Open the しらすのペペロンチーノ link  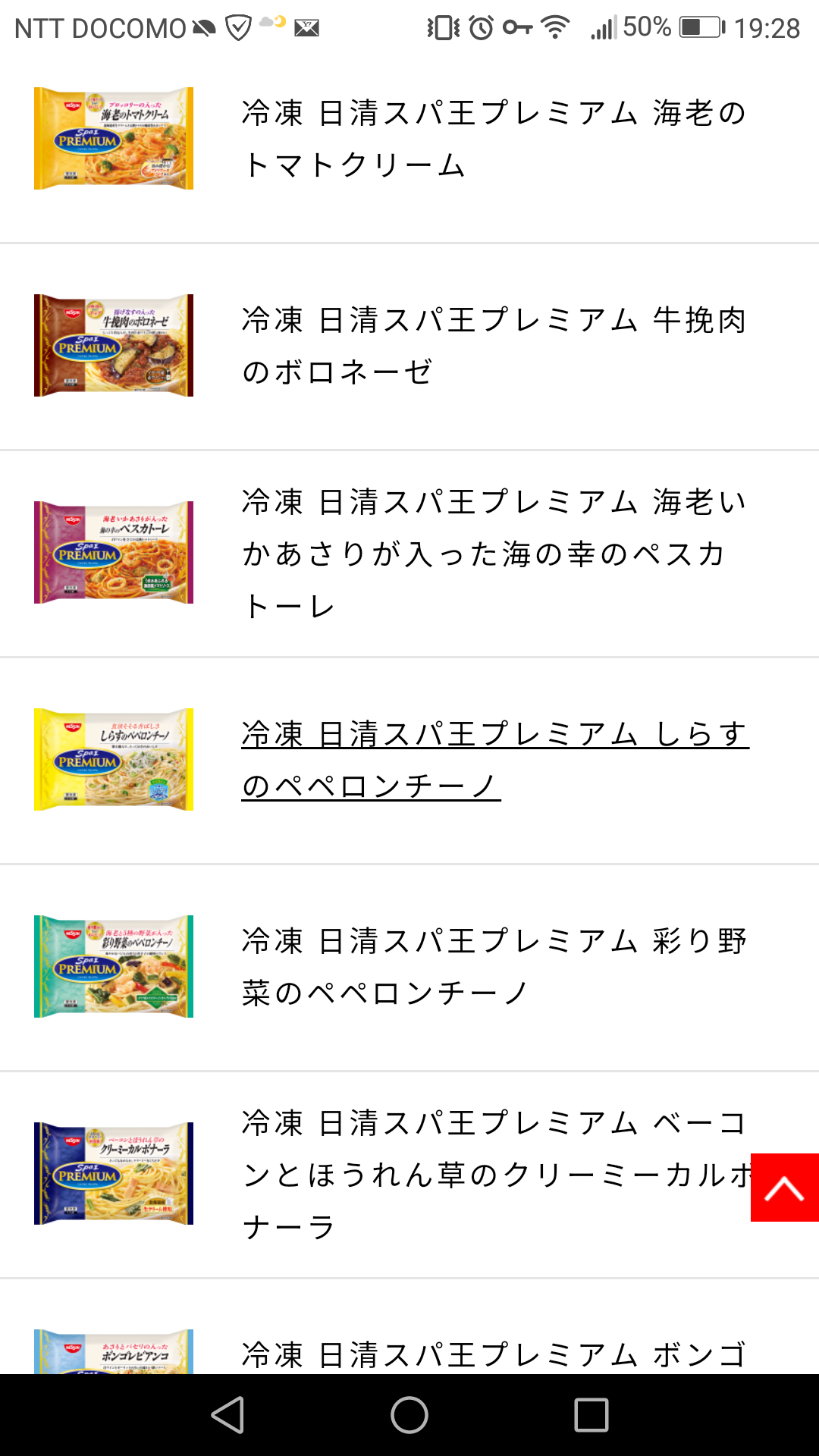point(494,760)
